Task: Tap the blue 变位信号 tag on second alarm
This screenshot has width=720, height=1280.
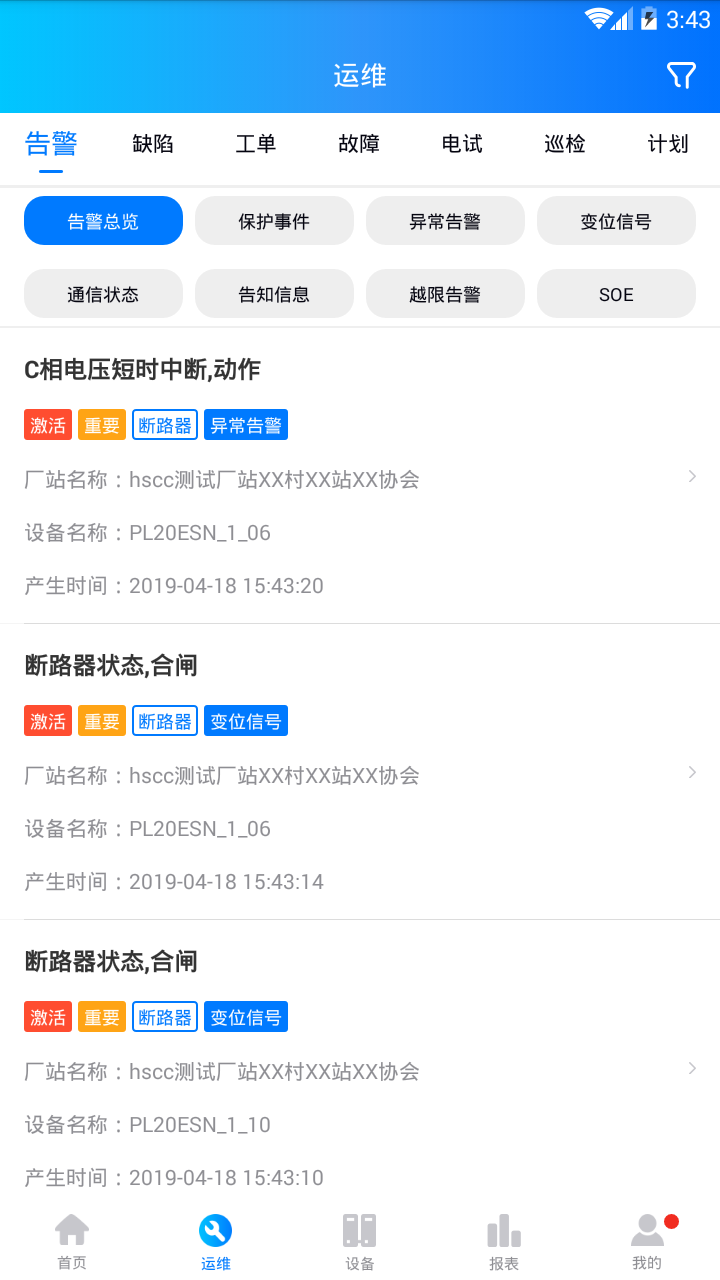Action: [245, 720]
